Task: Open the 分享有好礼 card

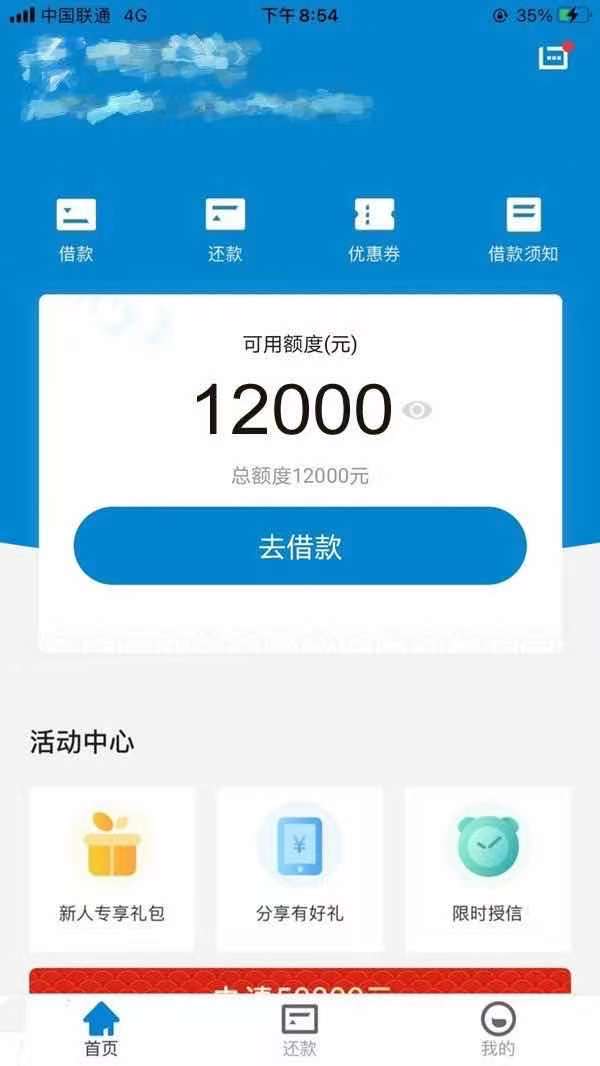Action: click(300, 868)
